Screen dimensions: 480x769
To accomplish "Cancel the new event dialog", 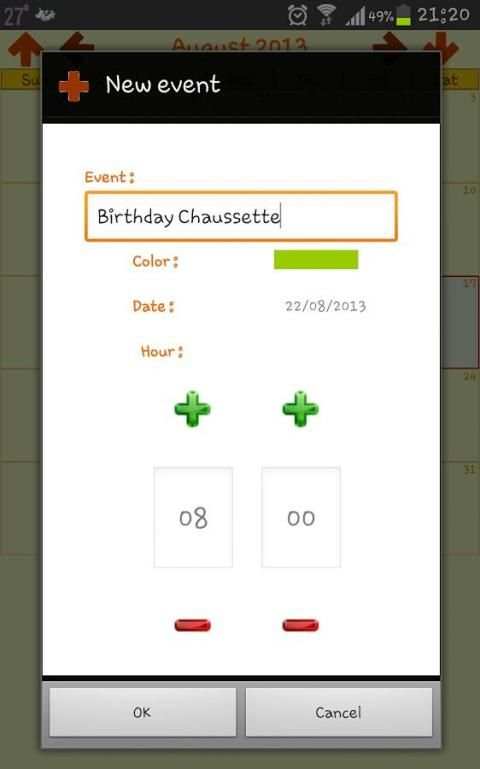I will (339, 712).
